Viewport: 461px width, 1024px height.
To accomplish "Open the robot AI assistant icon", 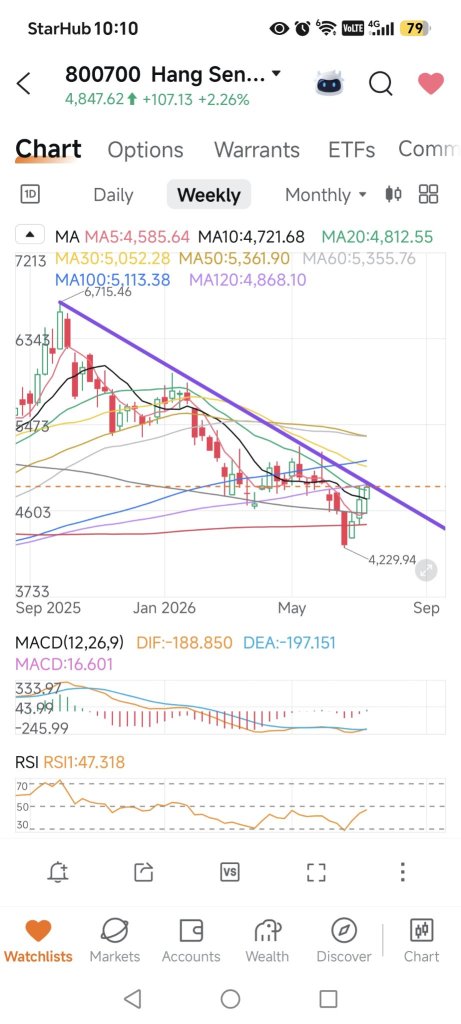I will [x=329, y=84].
